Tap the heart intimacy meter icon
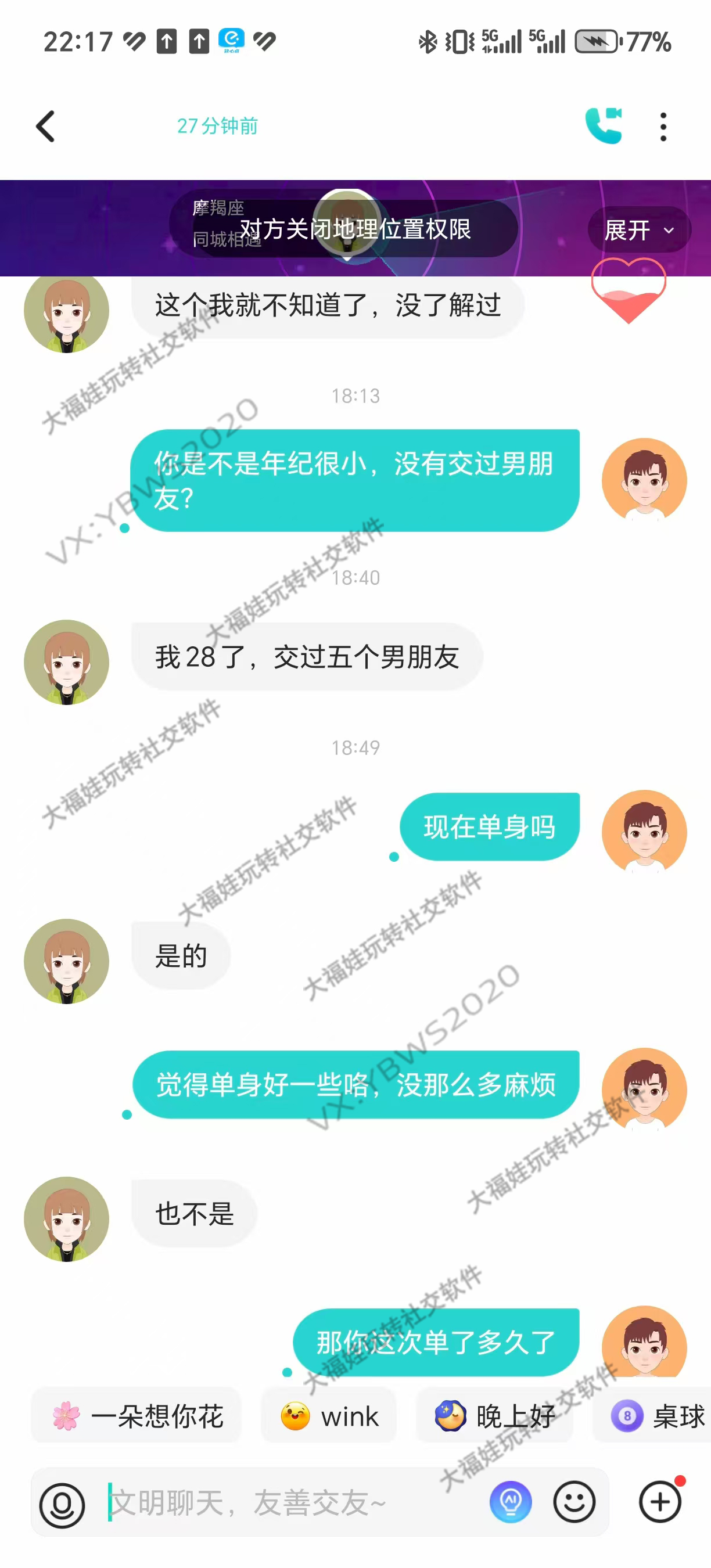Viewport: 711px width, 1568px height. click(x=628, y=291)
